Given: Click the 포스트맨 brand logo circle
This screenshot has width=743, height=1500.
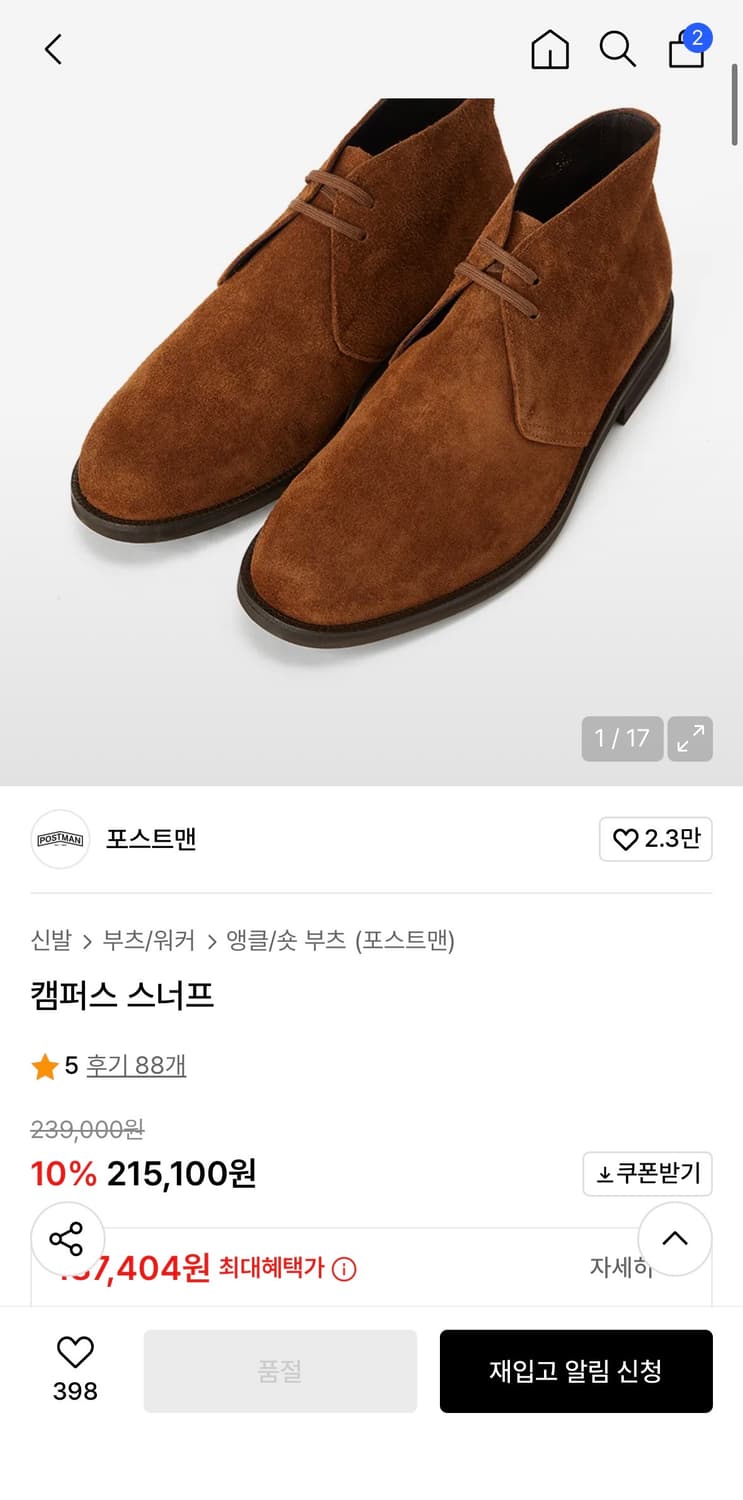Looking at the screenshot, I should pos(59,840).
